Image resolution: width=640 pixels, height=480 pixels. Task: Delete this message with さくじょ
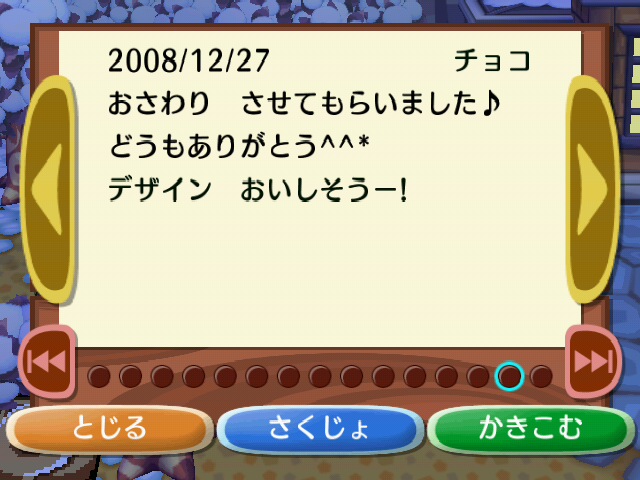pos(320,430)
